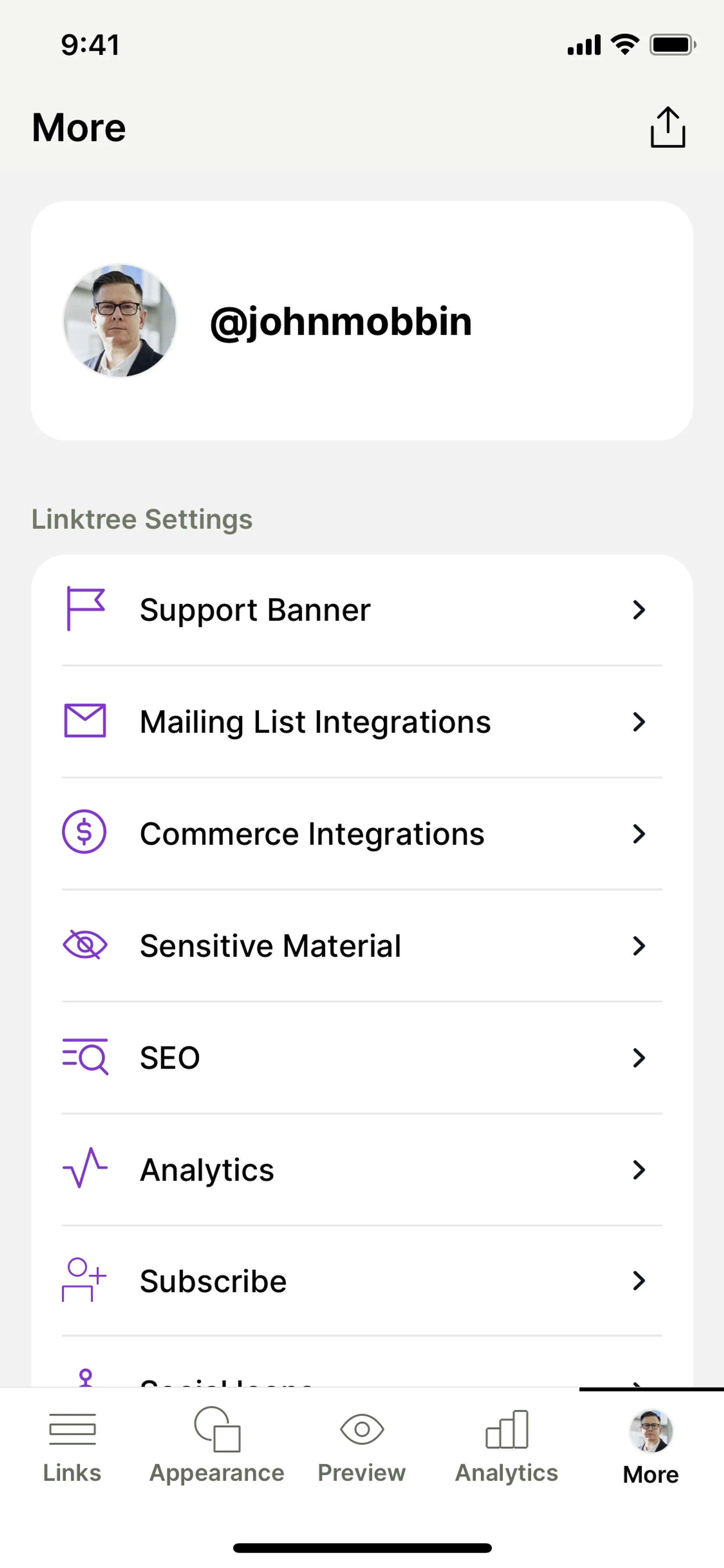Select the Sensitive Material row
The image size is (724, 1568).
[x=361, y=946]
